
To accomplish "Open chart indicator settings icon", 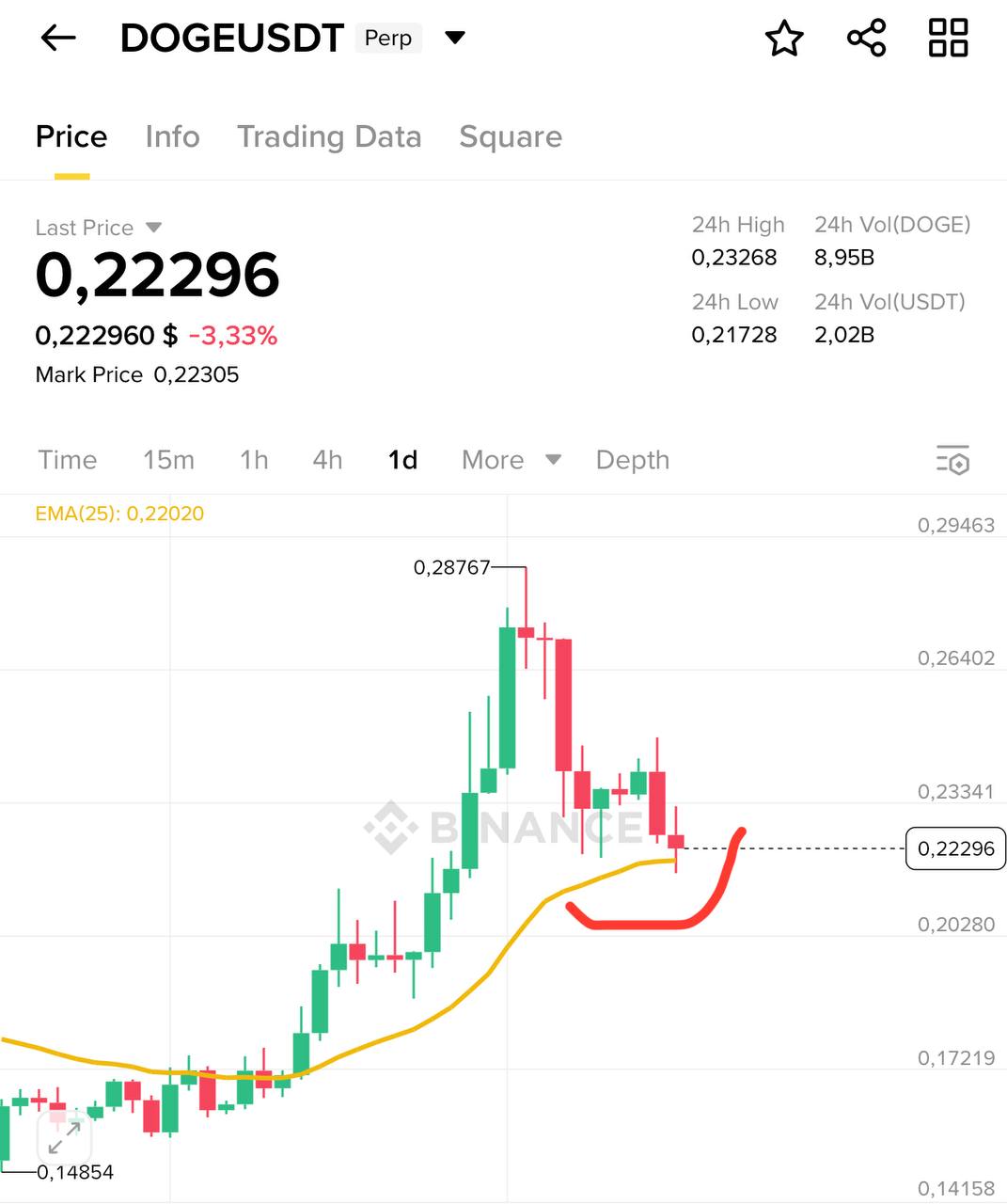I will point(952,460).
